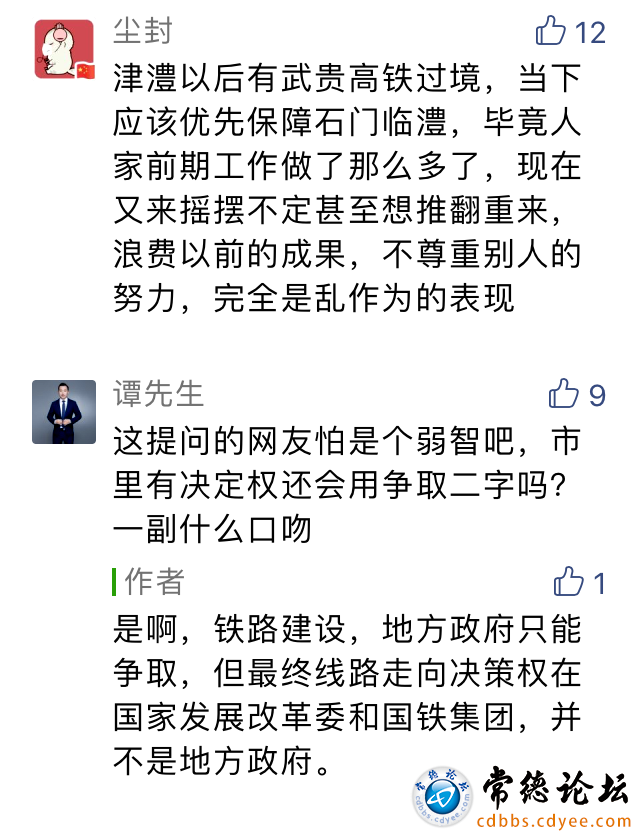Like the comment by 尘封
640x837 pixels.
point(551,32)
